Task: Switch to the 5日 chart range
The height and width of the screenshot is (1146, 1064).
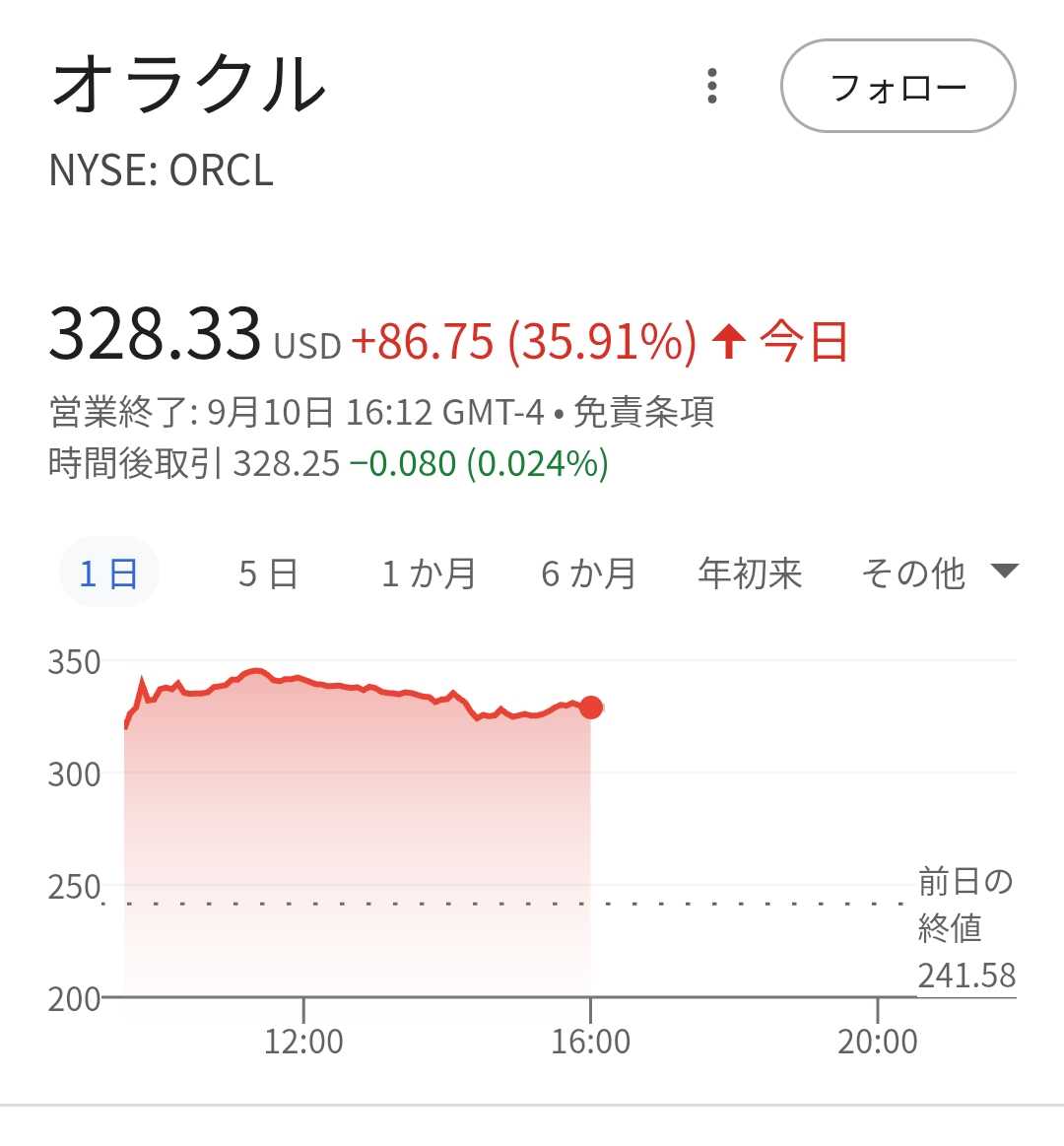Action: pos(268,573)
